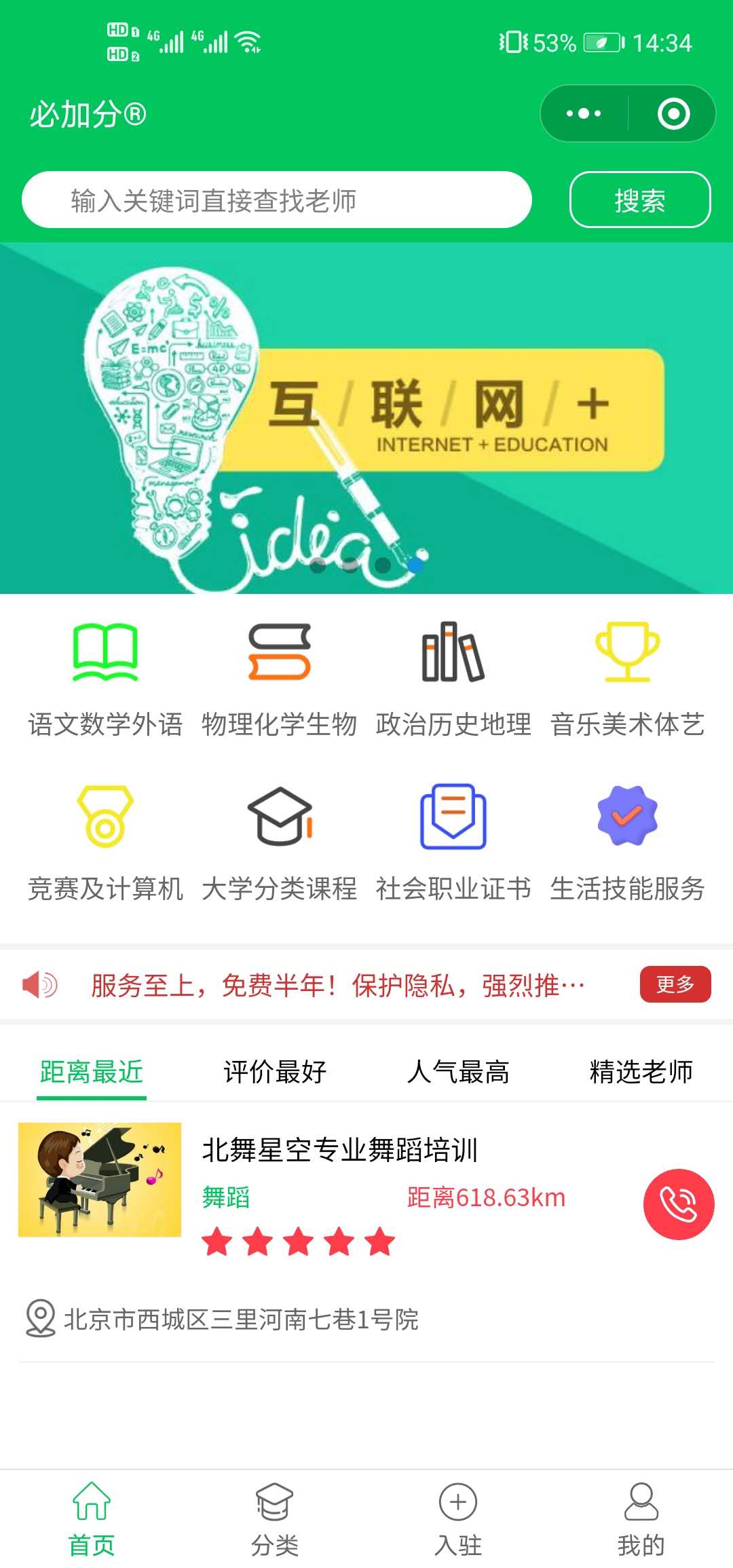Open the 互联网+ education banner
This screenshot has width=733, height=1568.
click(366, 417)
